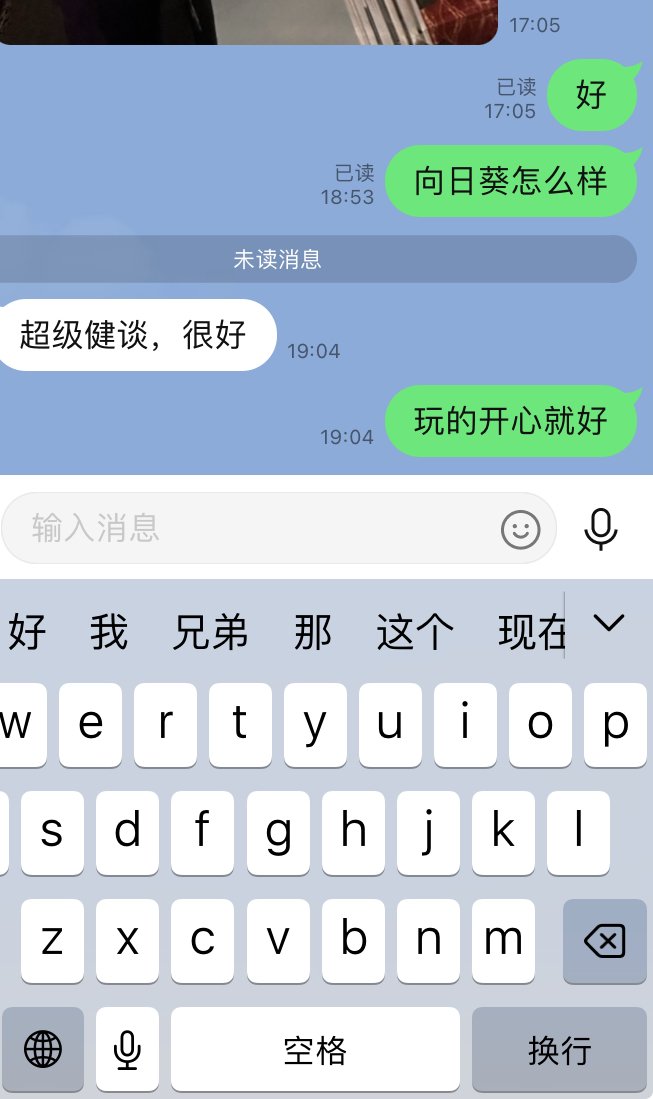This screenshot has height=1099, width=653.
Task: Select the suggestion 这个
Action: [415, 632]
